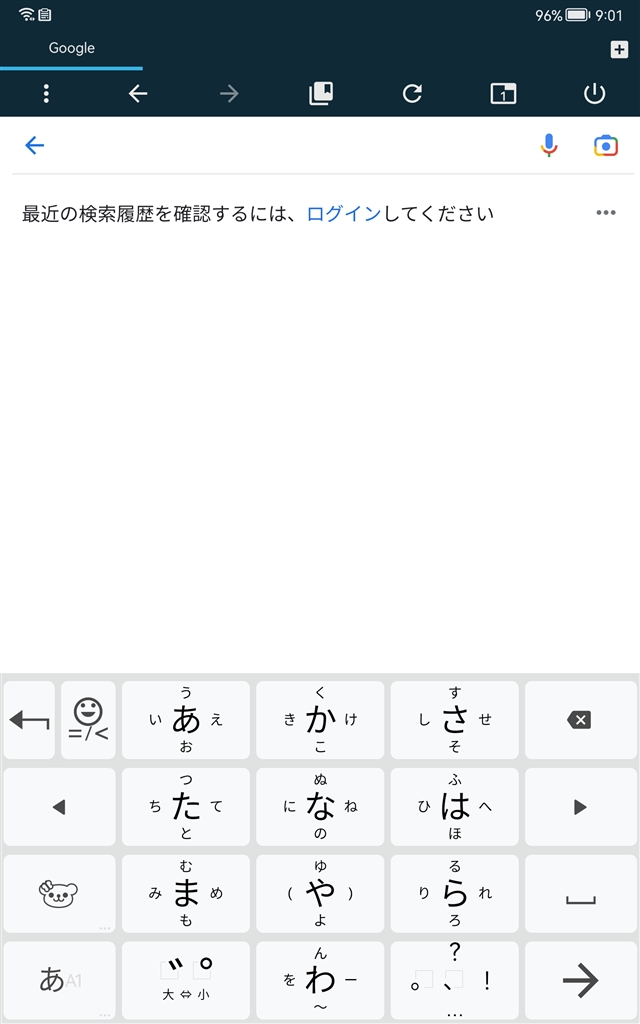Add a new browser tab

click(x=618, y=49)
